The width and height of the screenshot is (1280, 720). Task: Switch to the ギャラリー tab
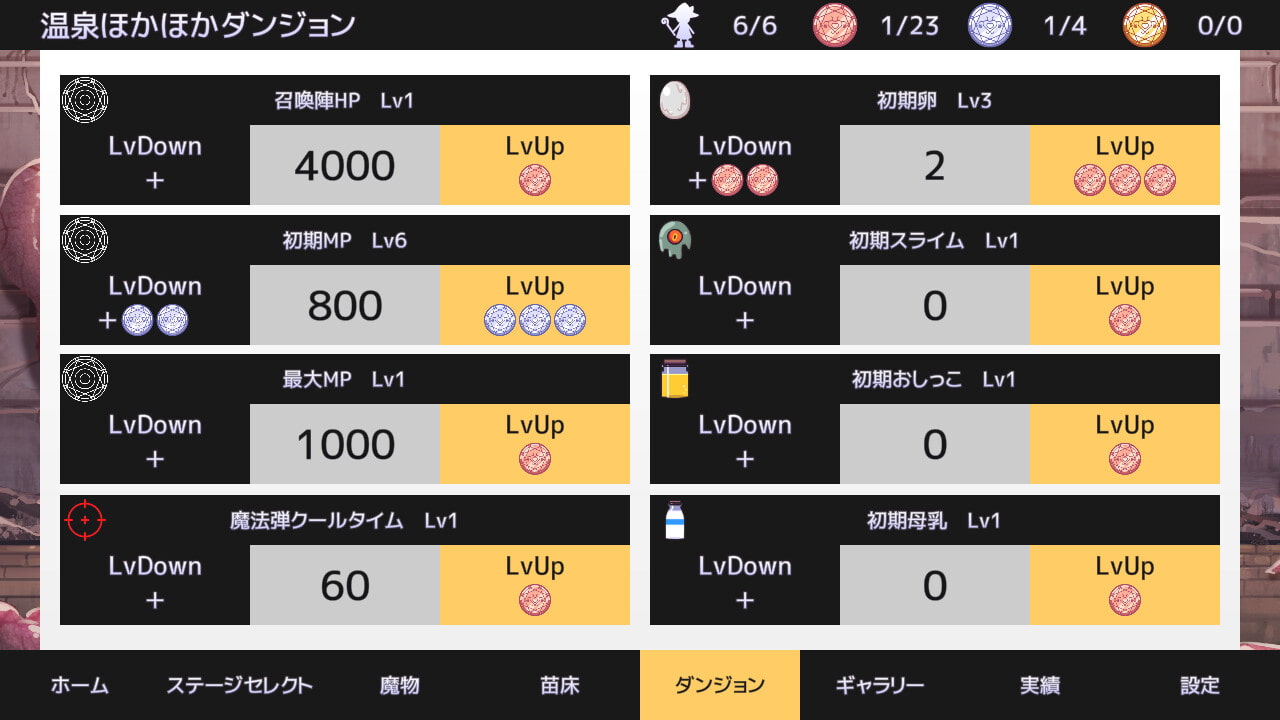pyautogui.click(x=880, y=685)
